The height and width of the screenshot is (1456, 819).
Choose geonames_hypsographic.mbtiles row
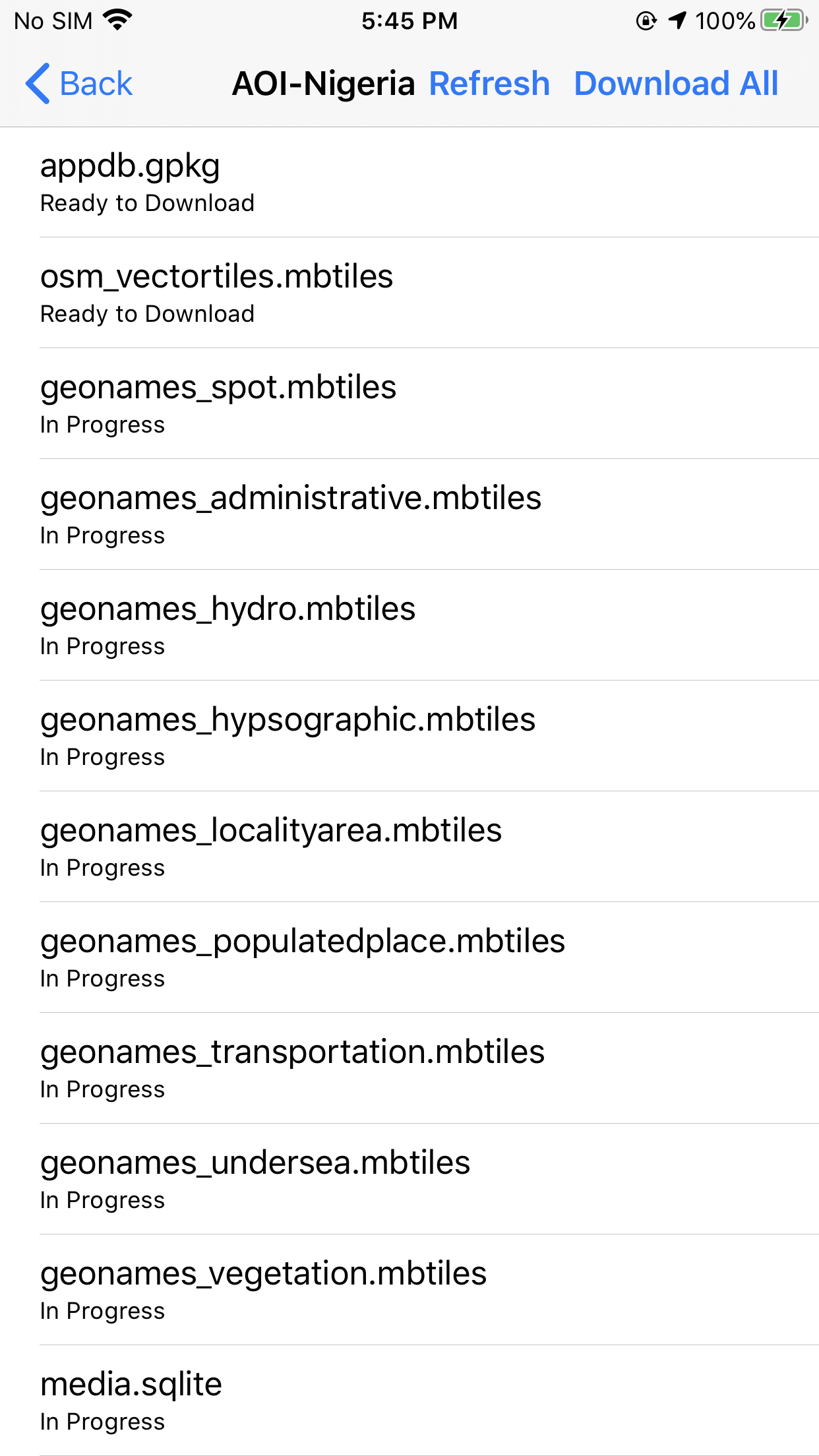click(409, 737)
